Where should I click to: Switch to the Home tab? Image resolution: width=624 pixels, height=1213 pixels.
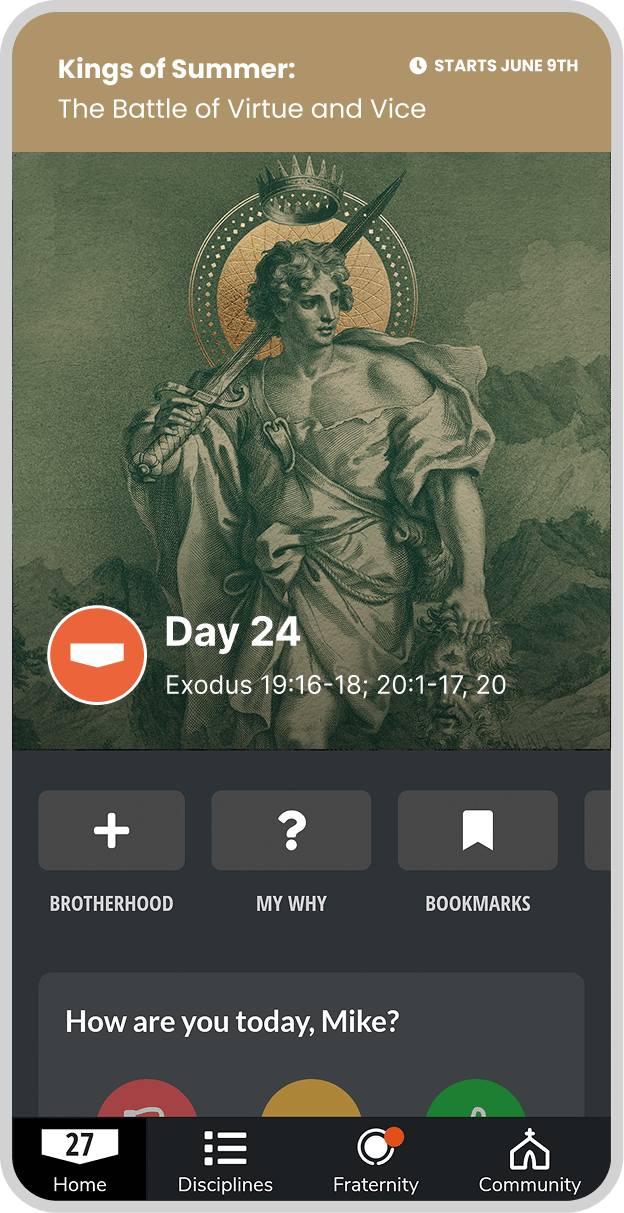[x=80, y=1160]
